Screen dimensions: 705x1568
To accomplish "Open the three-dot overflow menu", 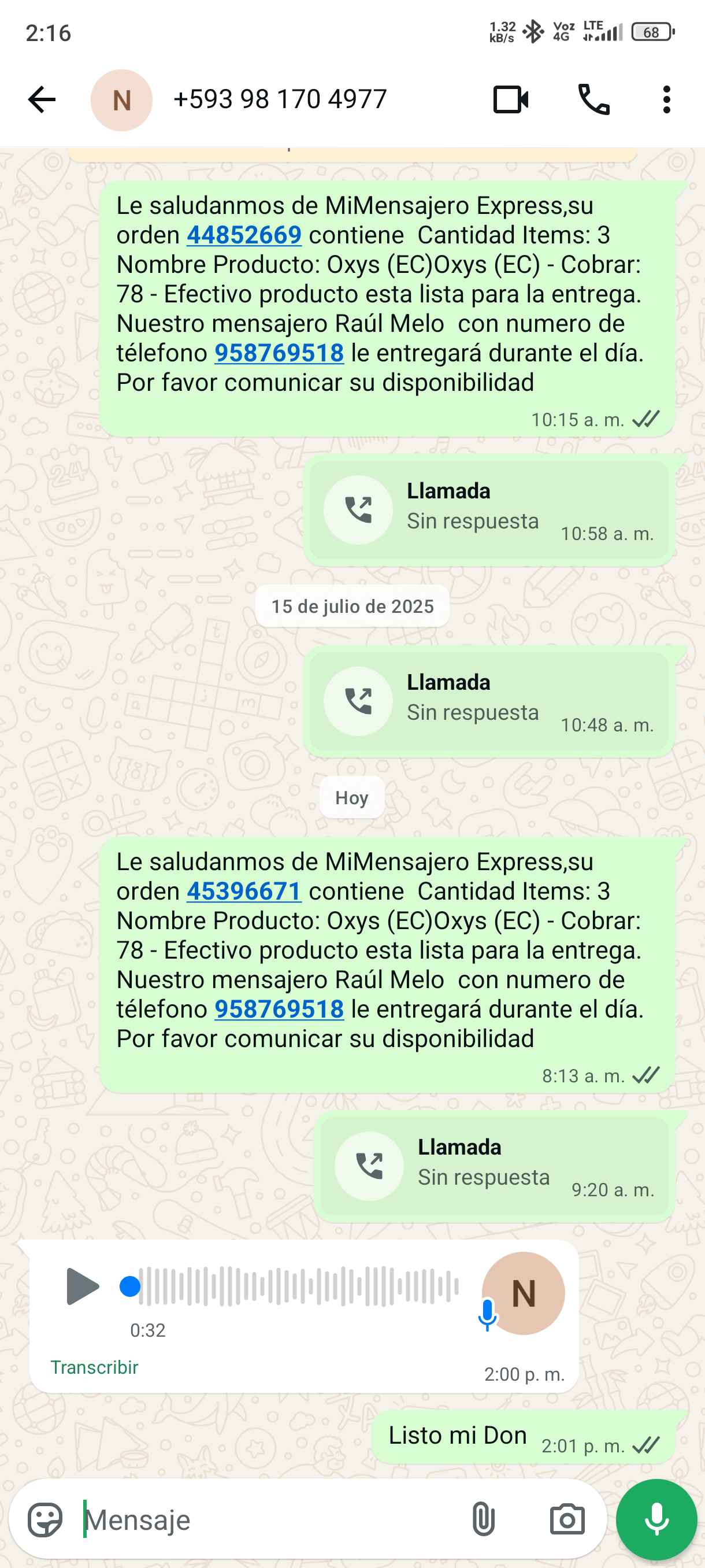I will pyautogui.click(x=666, y=100).
